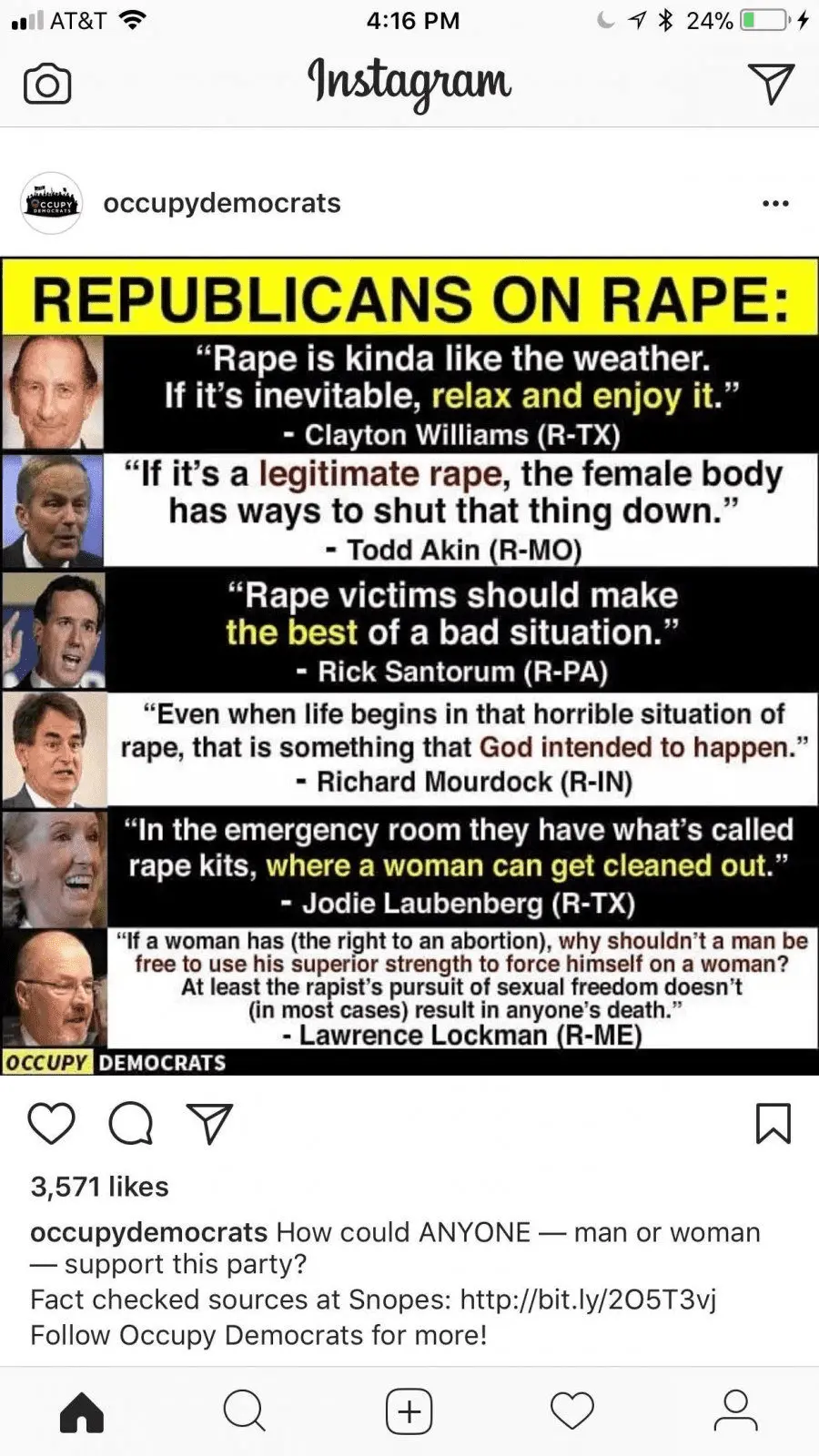Bookmark the occupydemocrats post

[773, 1124]
